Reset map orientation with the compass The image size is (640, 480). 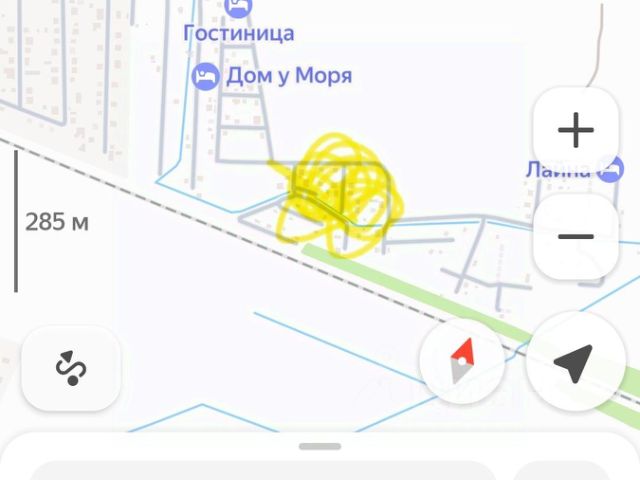[461, 362]
